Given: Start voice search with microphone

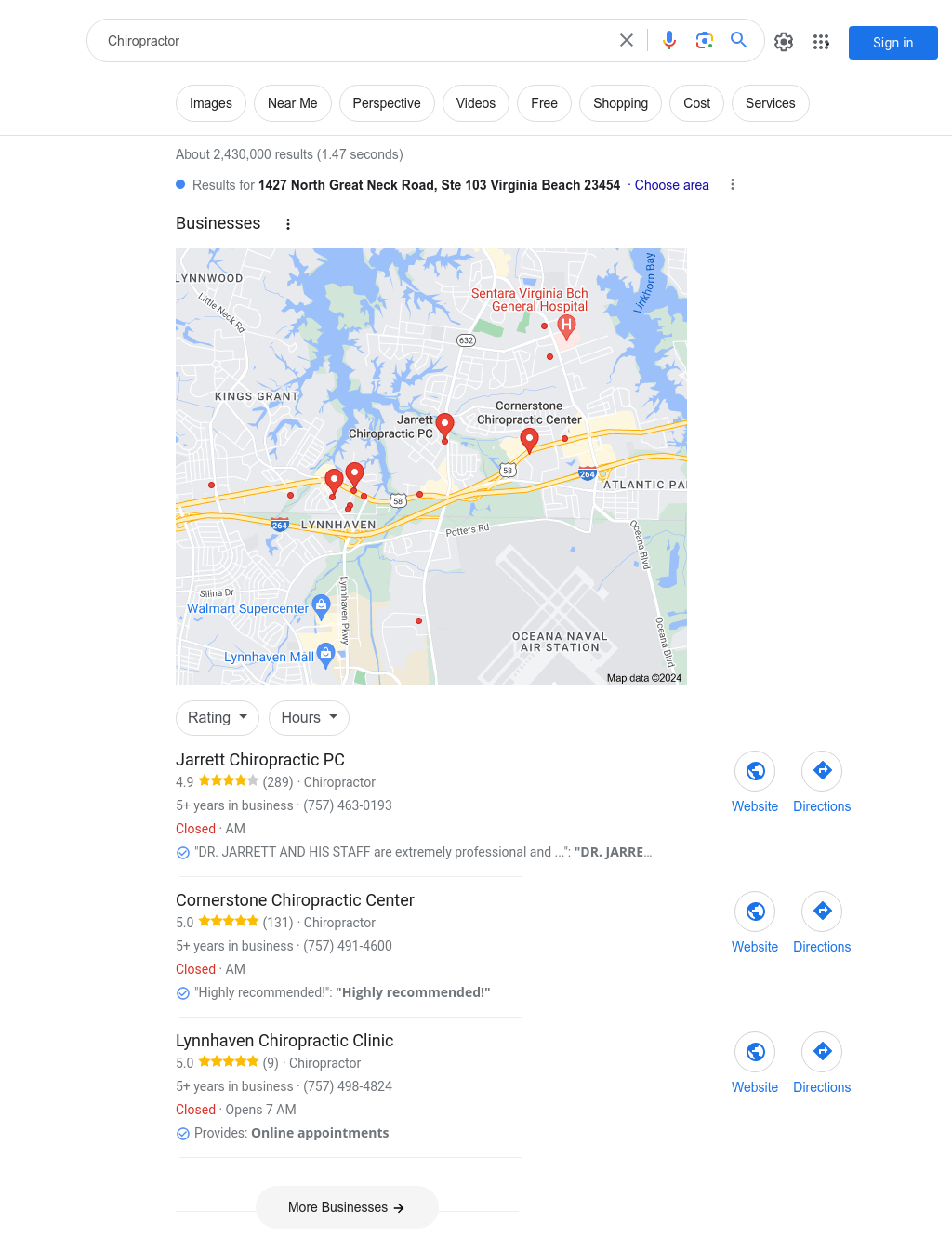Looking at the screenshot, I should 669,40.
